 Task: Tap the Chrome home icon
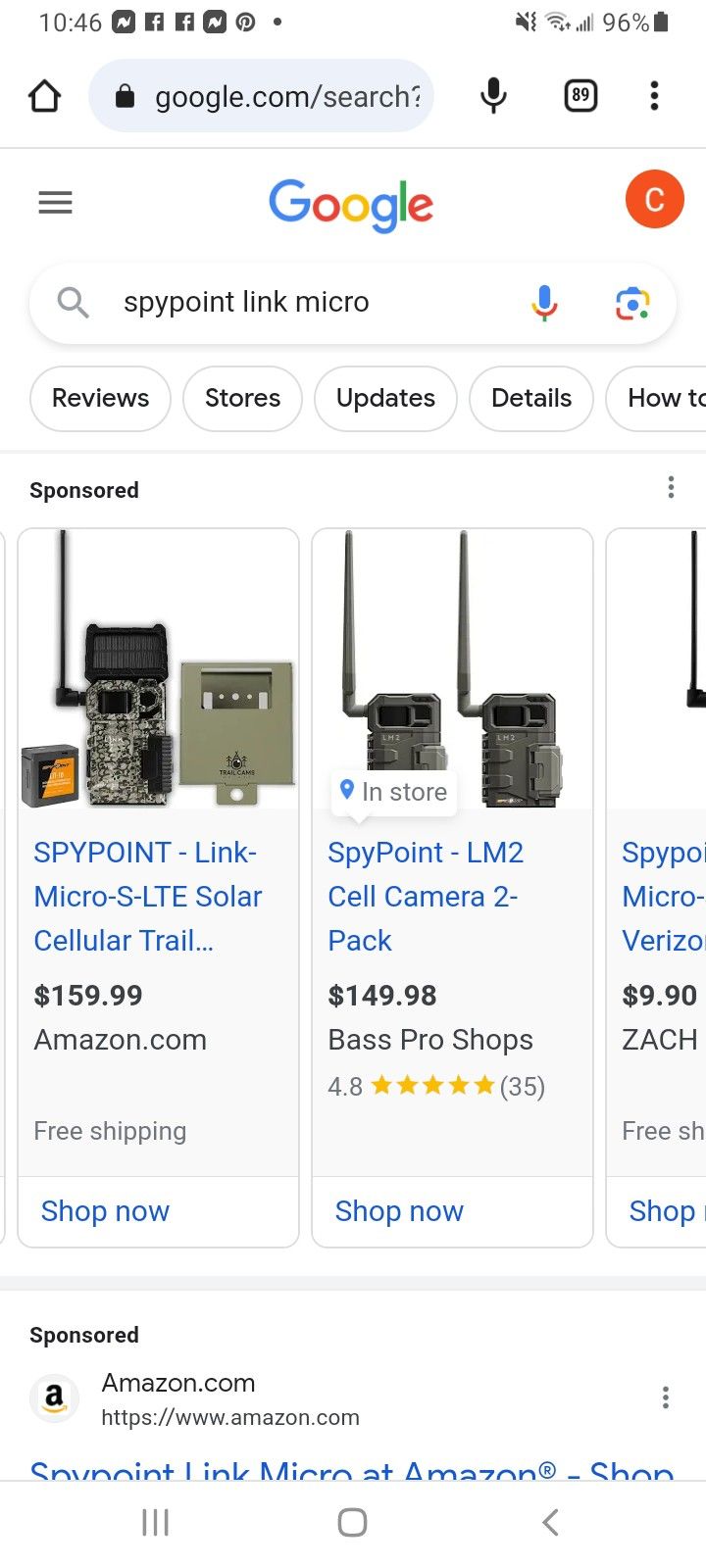pos(44,95)
